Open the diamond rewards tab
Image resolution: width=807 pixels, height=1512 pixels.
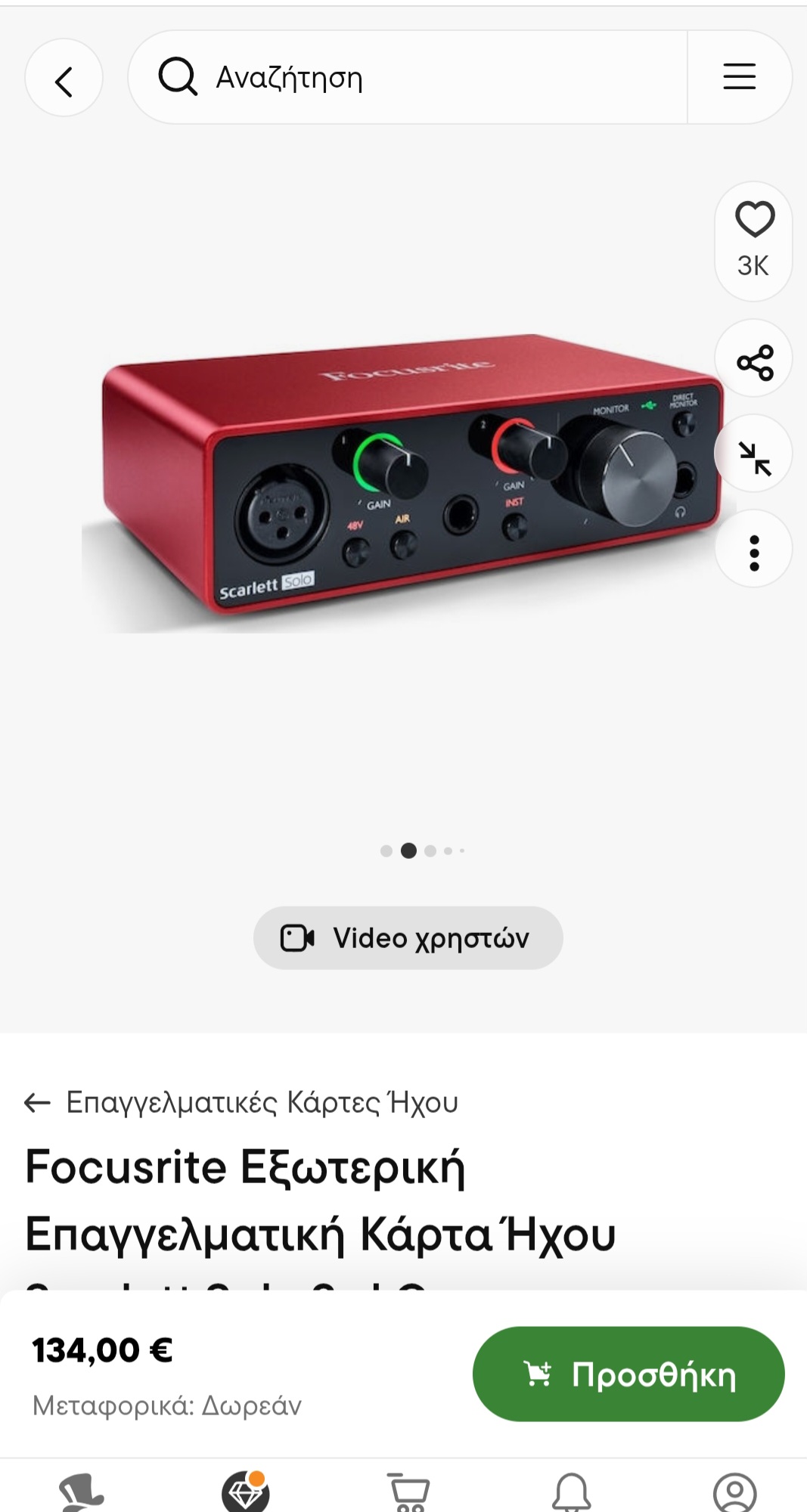pos(245,1492)
